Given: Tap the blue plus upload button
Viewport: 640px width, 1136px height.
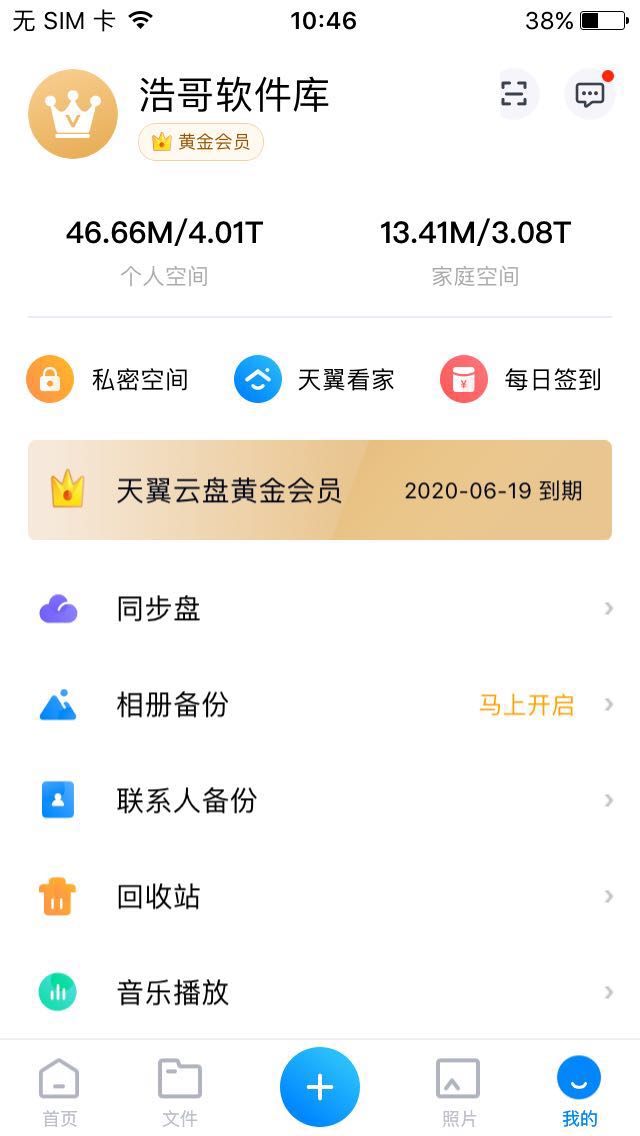Looking at the screenshot, I should point(320,1087).
